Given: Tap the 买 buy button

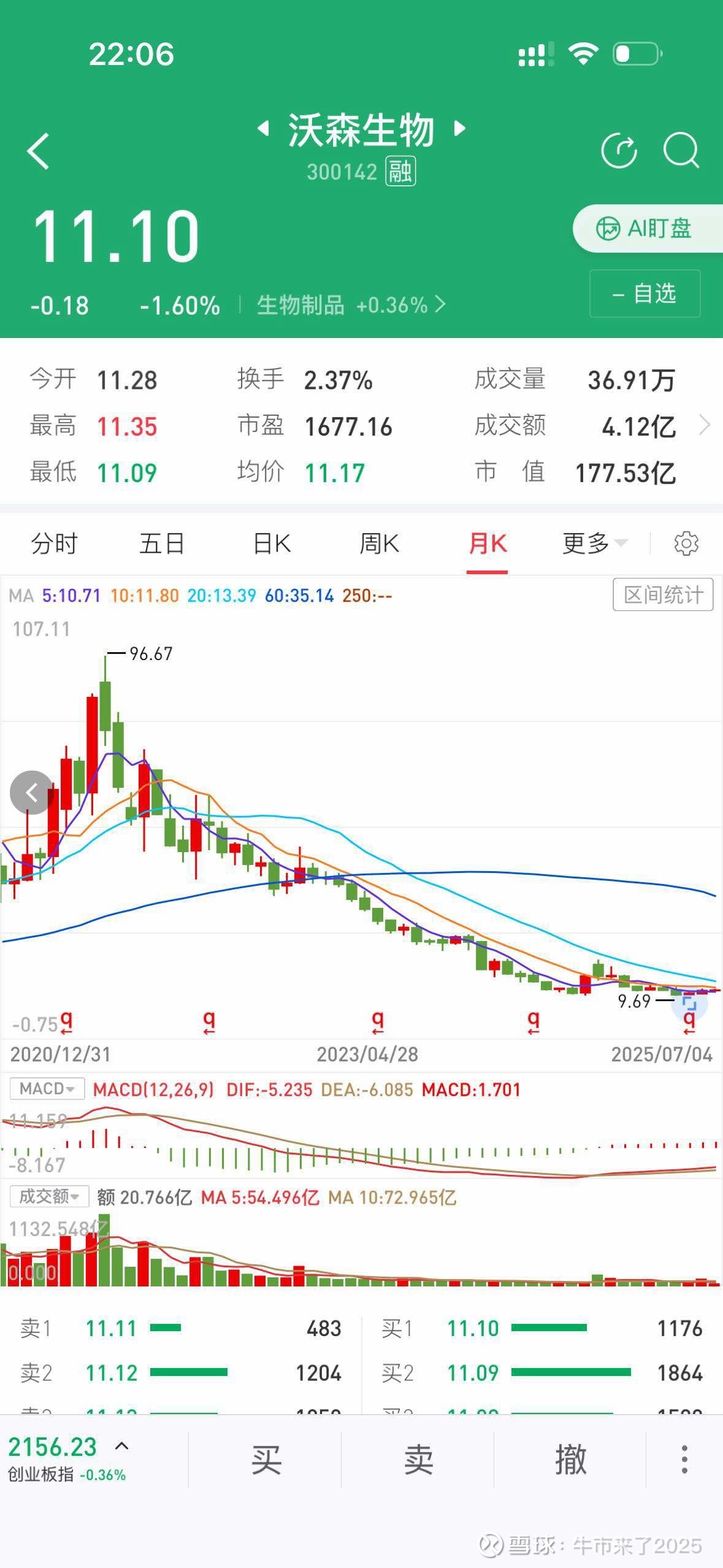Looking at the screenshot, I should click(x=266, y=1460).
